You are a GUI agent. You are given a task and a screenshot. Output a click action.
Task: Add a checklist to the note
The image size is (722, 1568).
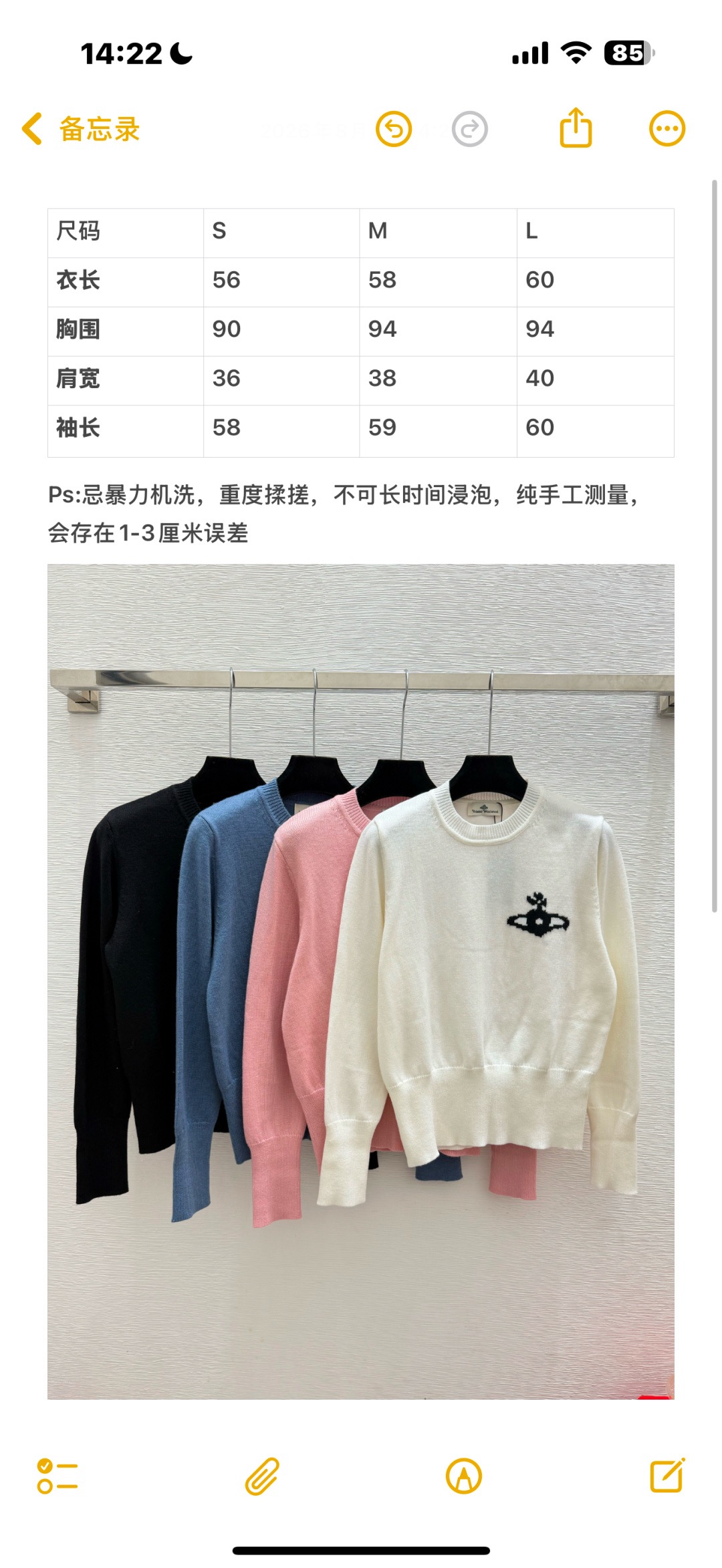[57, 1476]
